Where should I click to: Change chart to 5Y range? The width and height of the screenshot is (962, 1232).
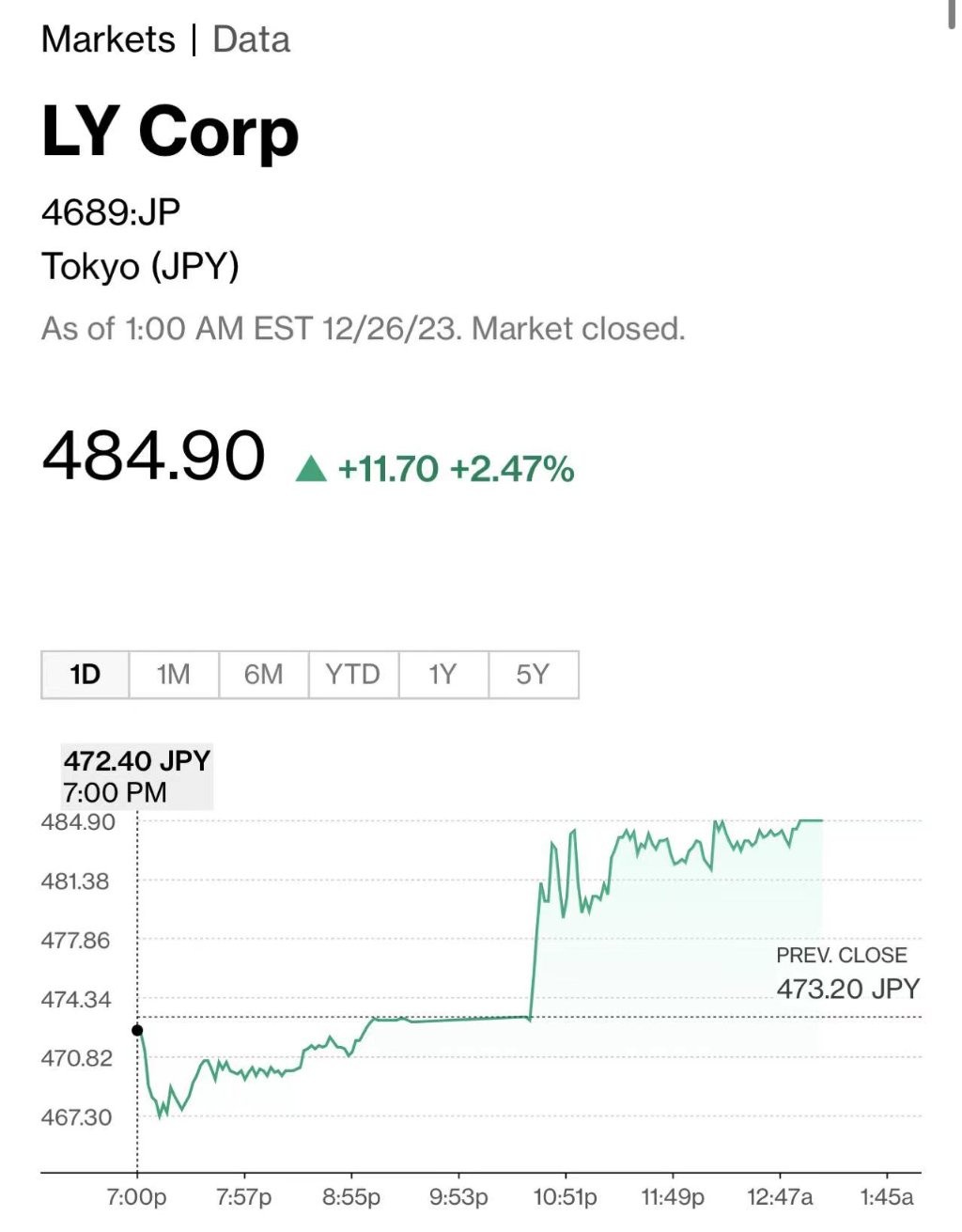coord(533,674)
